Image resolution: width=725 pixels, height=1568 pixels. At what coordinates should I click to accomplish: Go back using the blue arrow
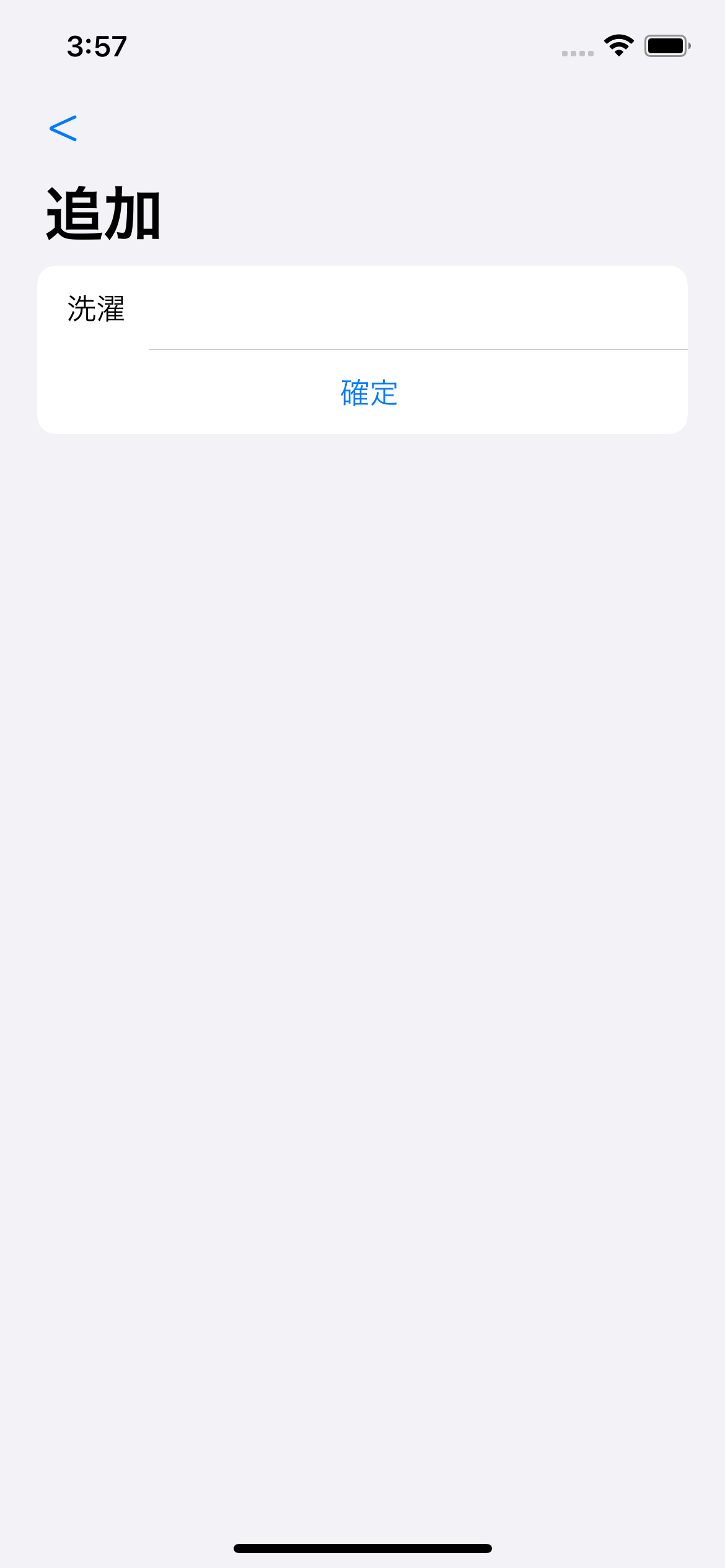tap(63, 128)
